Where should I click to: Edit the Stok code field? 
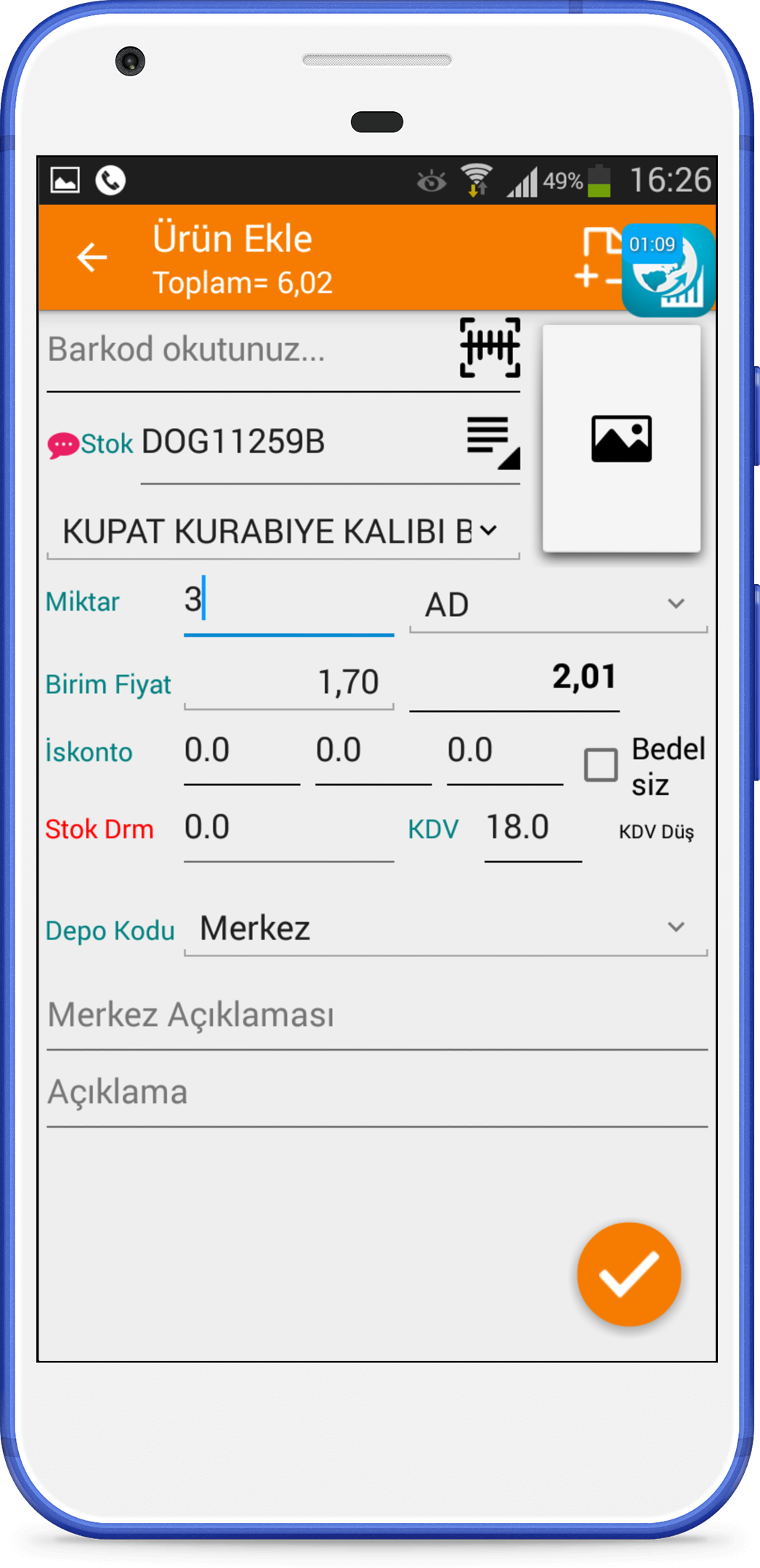[299, 442]
